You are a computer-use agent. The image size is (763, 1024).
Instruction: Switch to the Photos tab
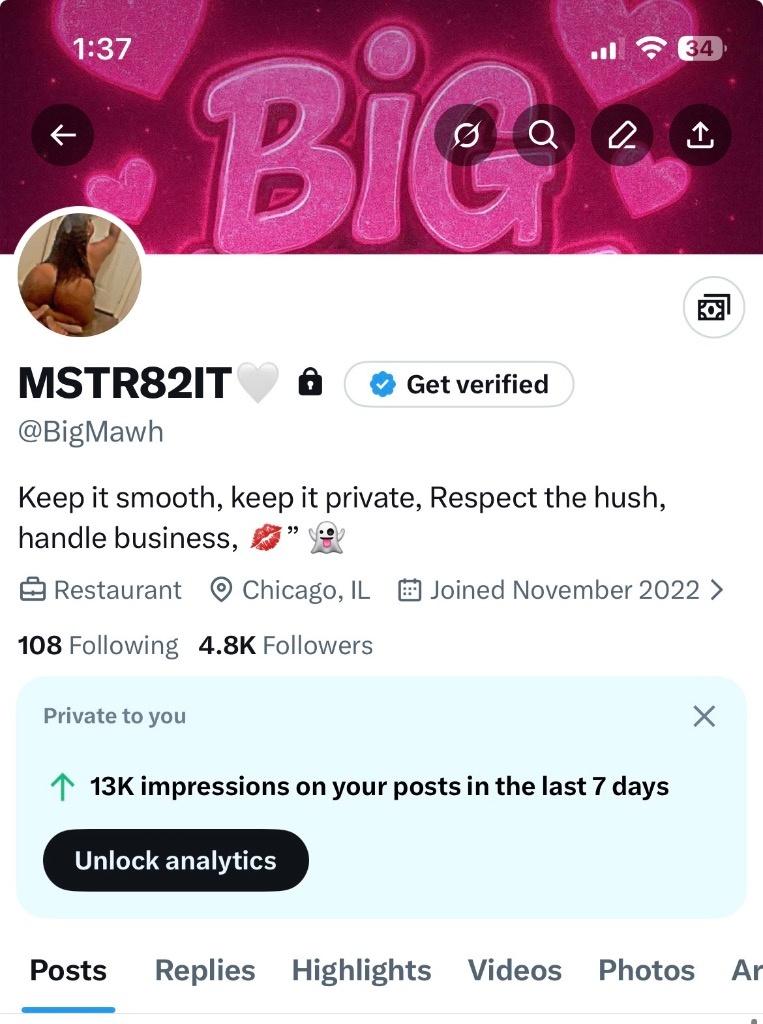(646, 970)
